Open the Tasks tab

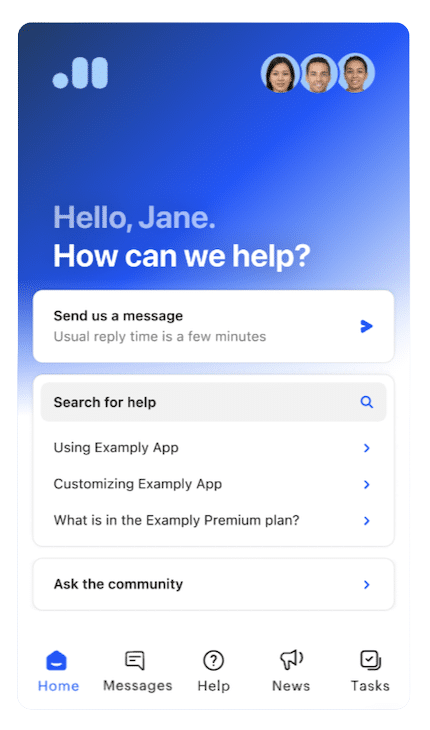click(370, 671)
